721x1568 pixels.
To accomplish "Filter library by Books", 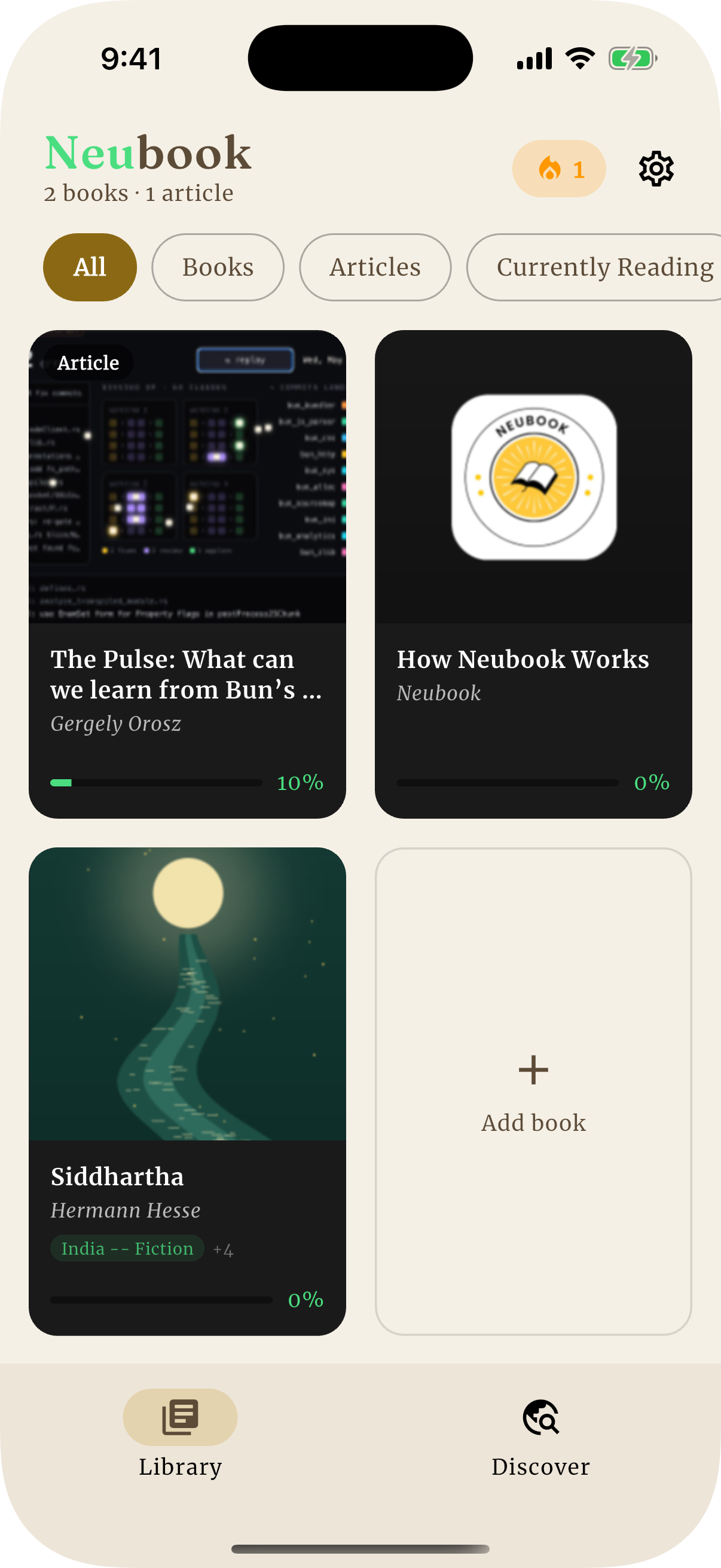I will point(218,267).
